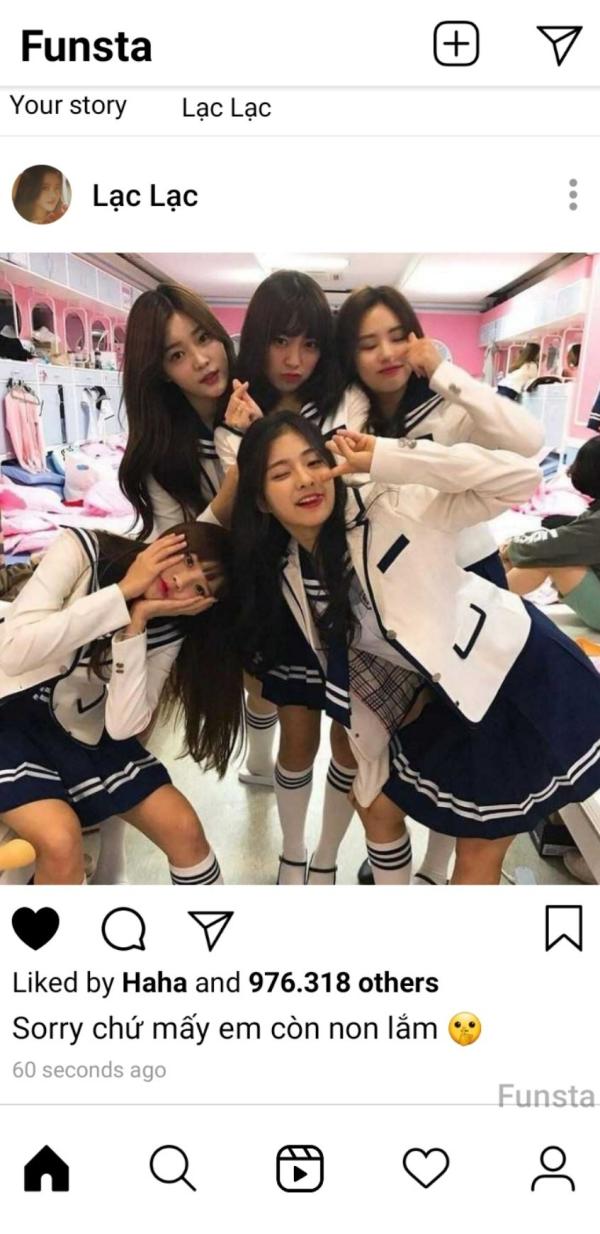Open Your story
This screenshot has width=600, height=1234.
tap(68, 106)
